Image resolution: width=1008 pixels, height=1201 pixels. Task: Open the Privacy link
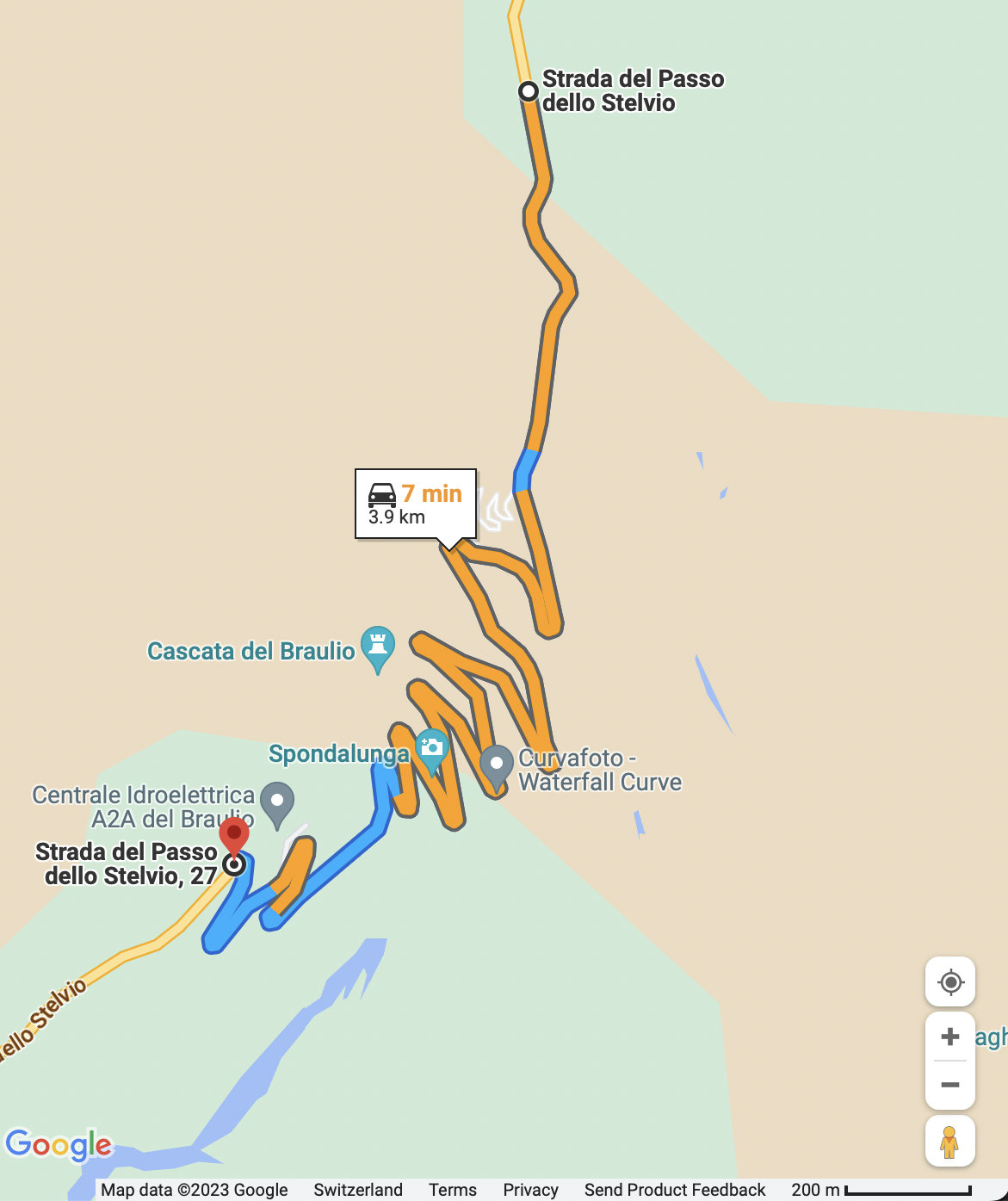point(530,1190)
